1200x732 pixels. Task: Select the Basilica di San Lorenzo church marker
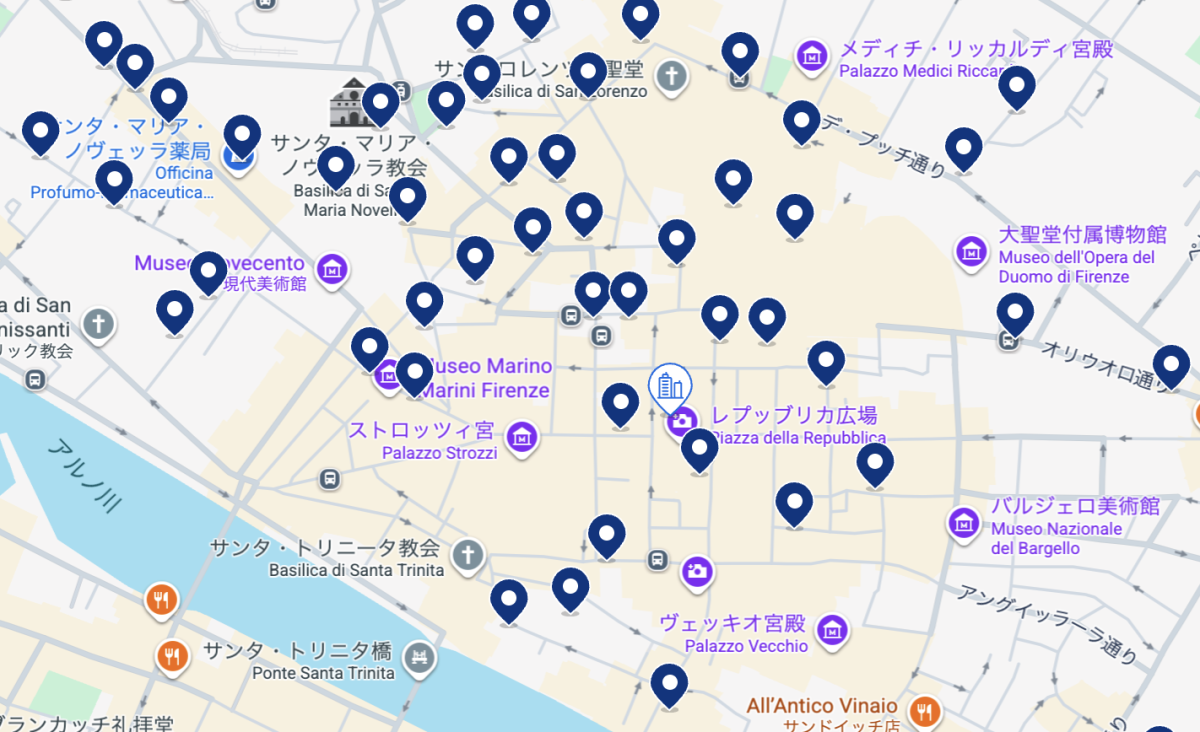coord(673,75)
